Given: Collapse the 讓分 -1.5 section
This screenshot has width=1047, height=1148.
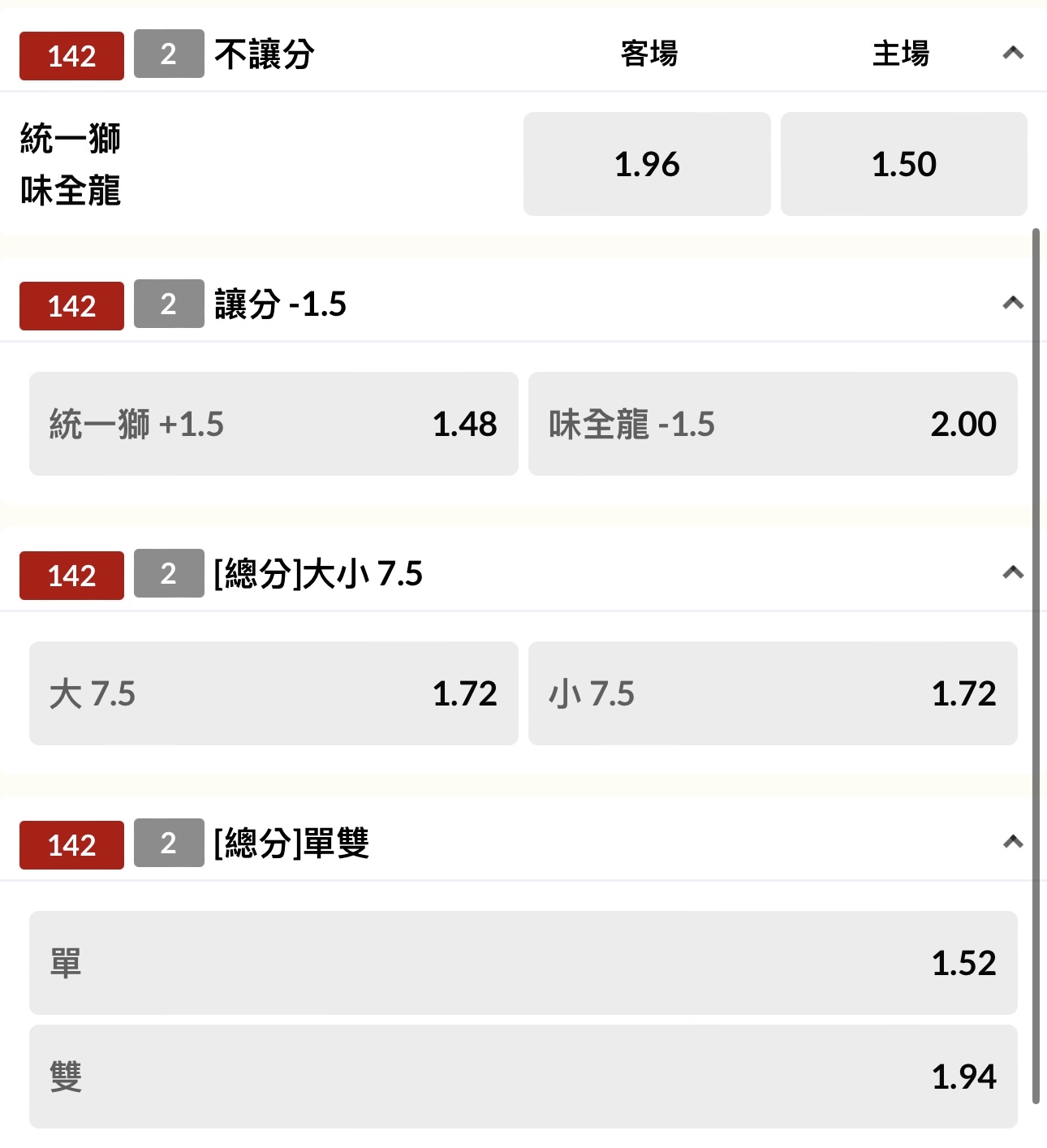Looking at the screenshot, I should coord(1012,304).
